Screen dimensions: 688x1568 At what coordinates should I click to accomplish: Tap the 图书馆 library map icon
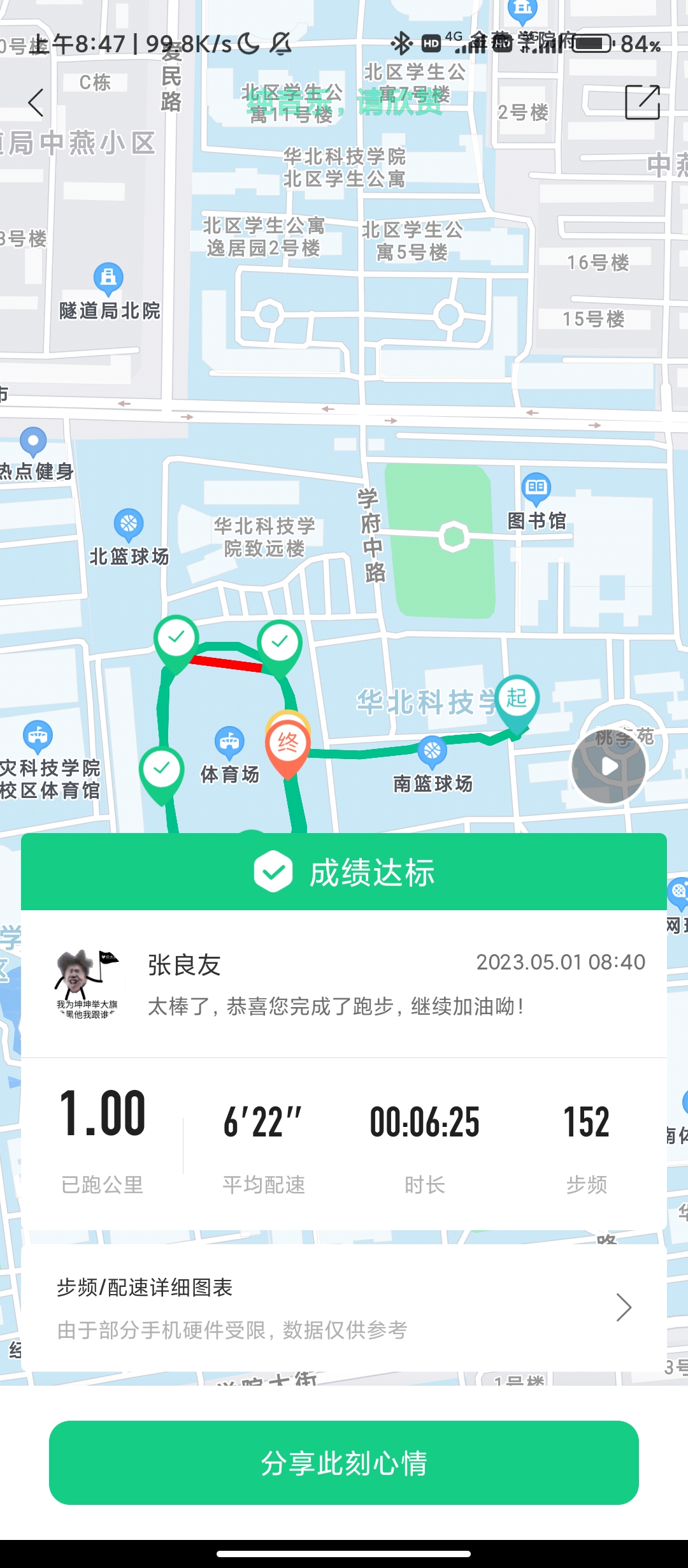[x=536, y=488]
